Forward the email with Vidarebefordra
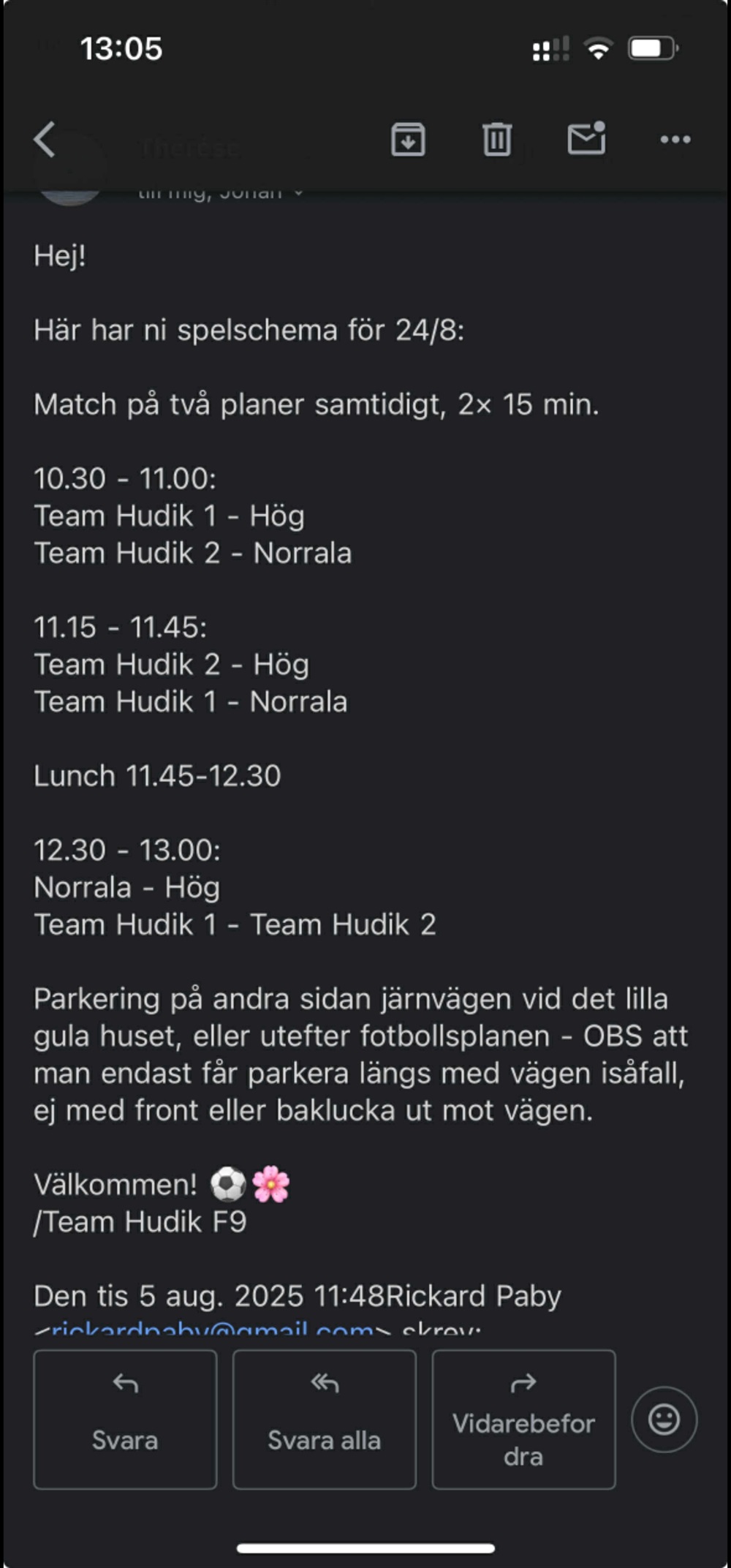Image resolution: width=731 pixels, height=1568 pixels. tap(523, 1419)
